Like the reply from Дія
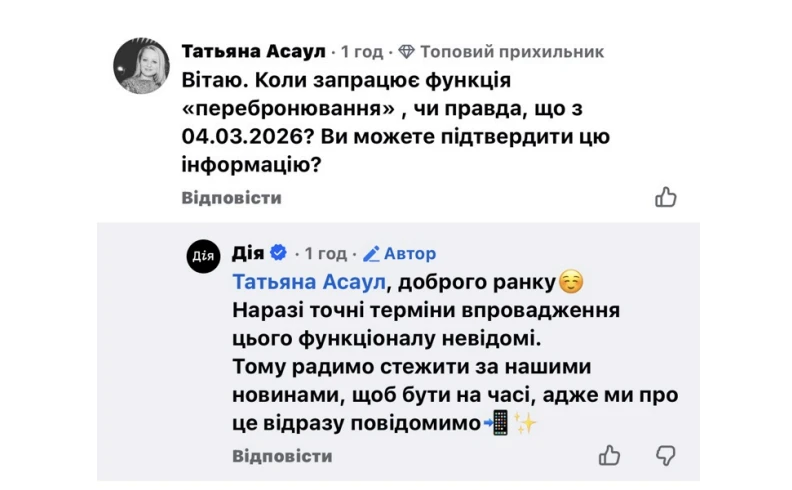 [609, 455]
